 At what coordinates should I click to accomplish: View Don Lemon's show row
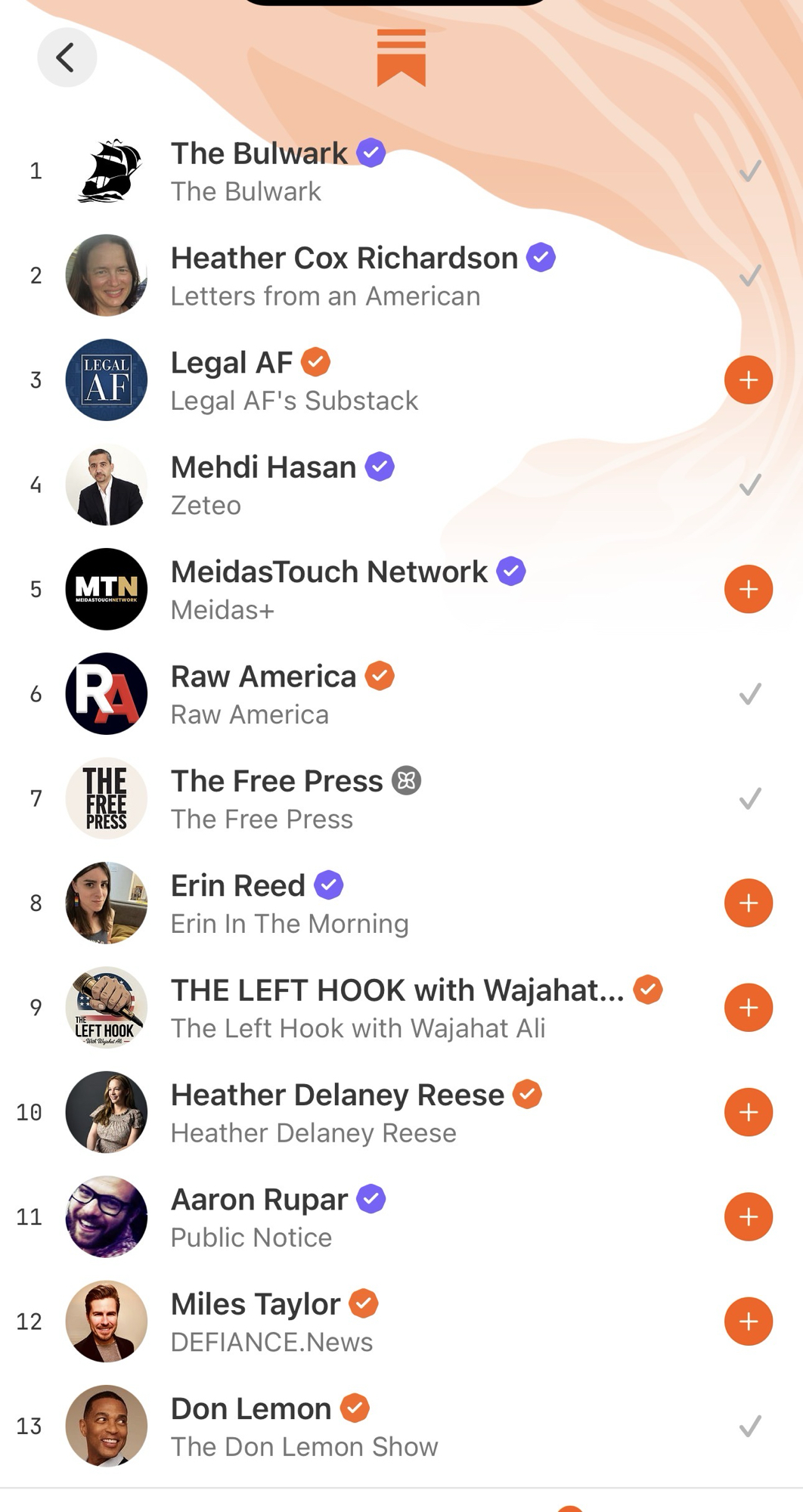coord(304,1426)
